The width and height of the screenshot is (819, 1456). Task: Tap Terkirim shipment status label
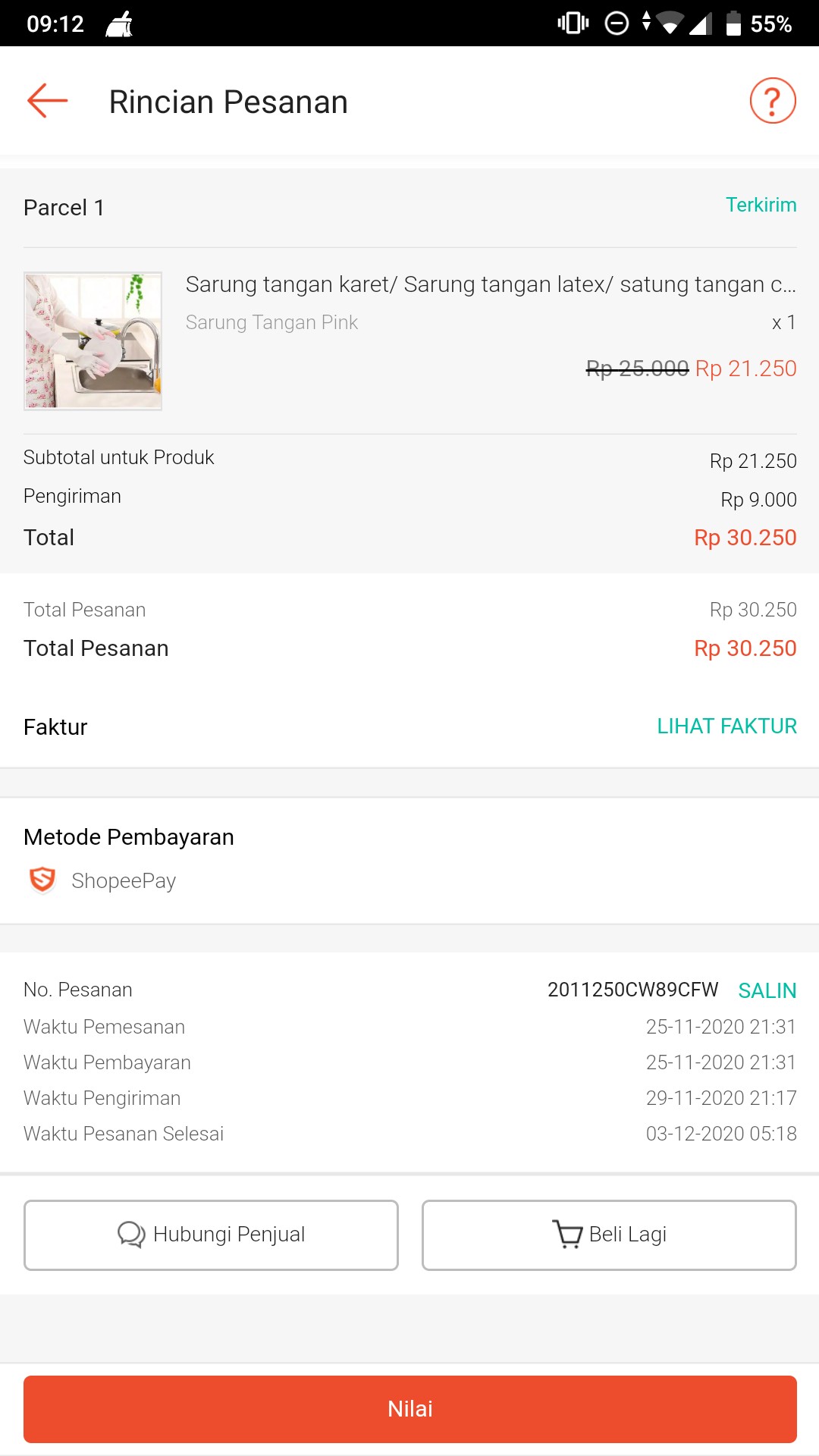tap(761, 205)
